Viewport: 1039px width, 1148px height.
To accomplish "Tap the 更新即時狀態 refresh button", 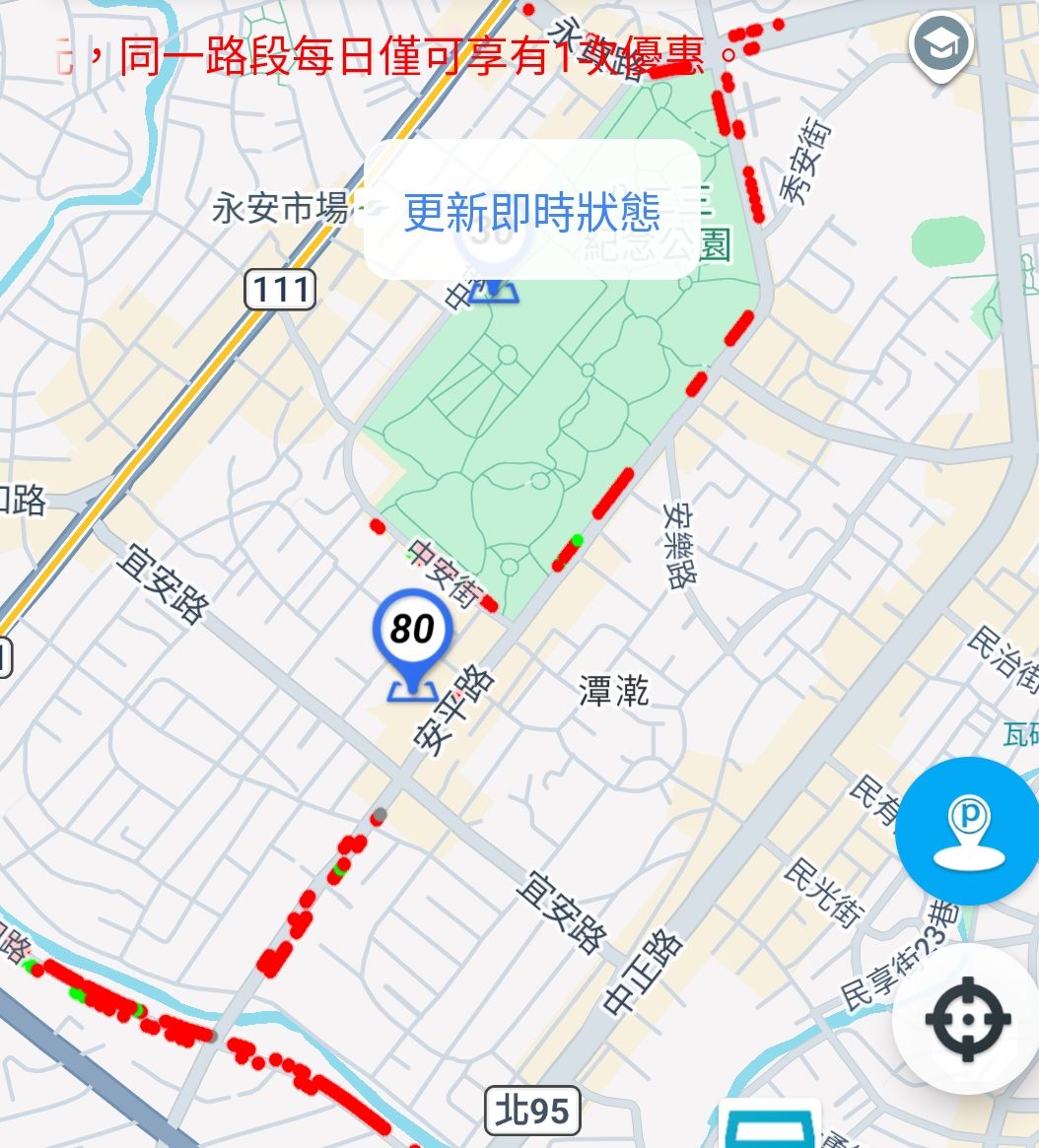I will 532,210.
